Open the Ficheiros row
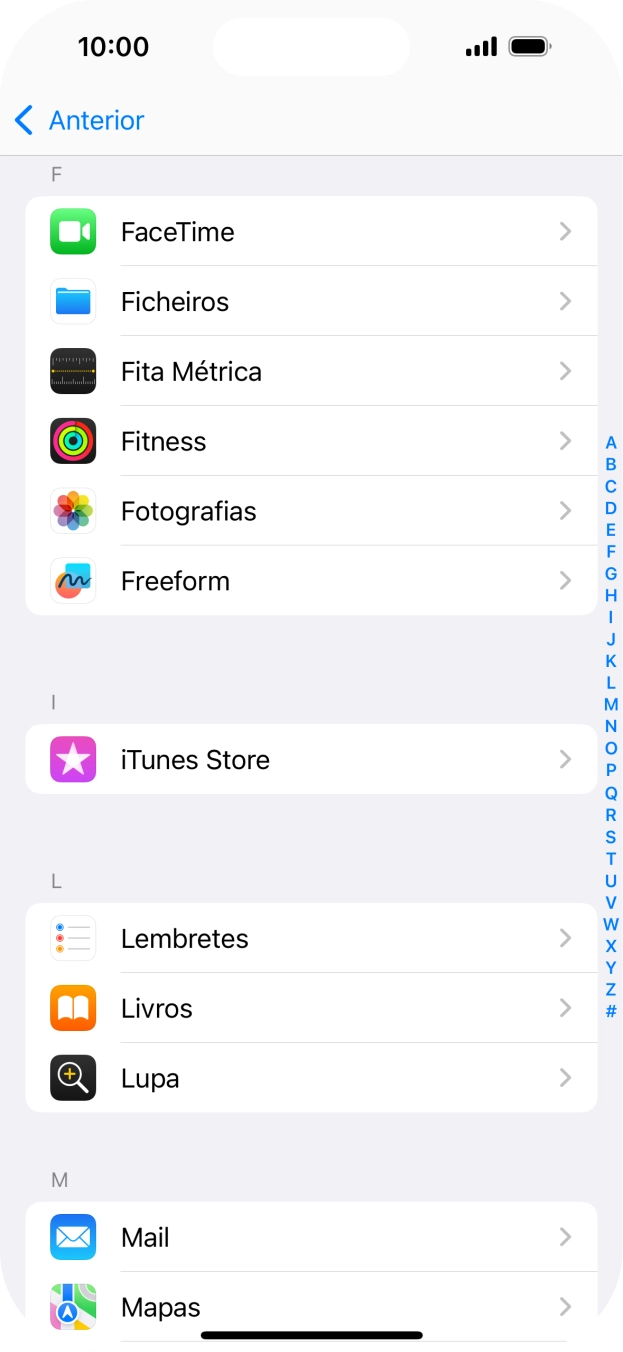Screen dimensions: 623x1352 pos(311,302)
